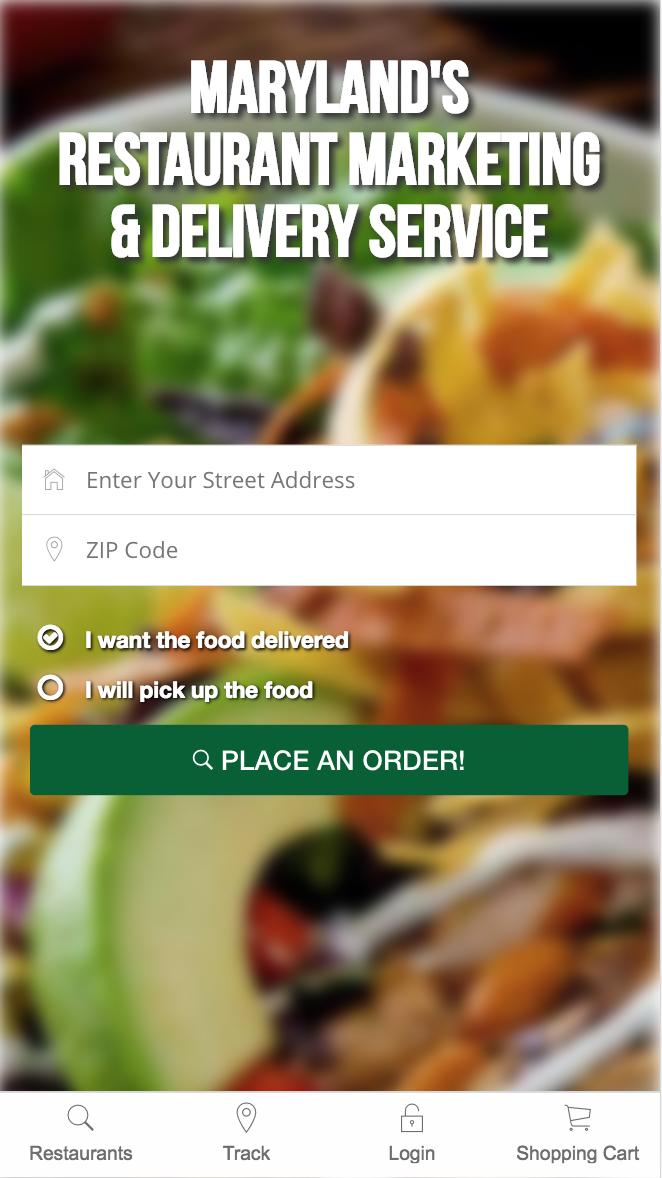Viewport: 662px width, 1178px height.
Task: View the Shopping Cart tab
Action: pos(577,1134)
